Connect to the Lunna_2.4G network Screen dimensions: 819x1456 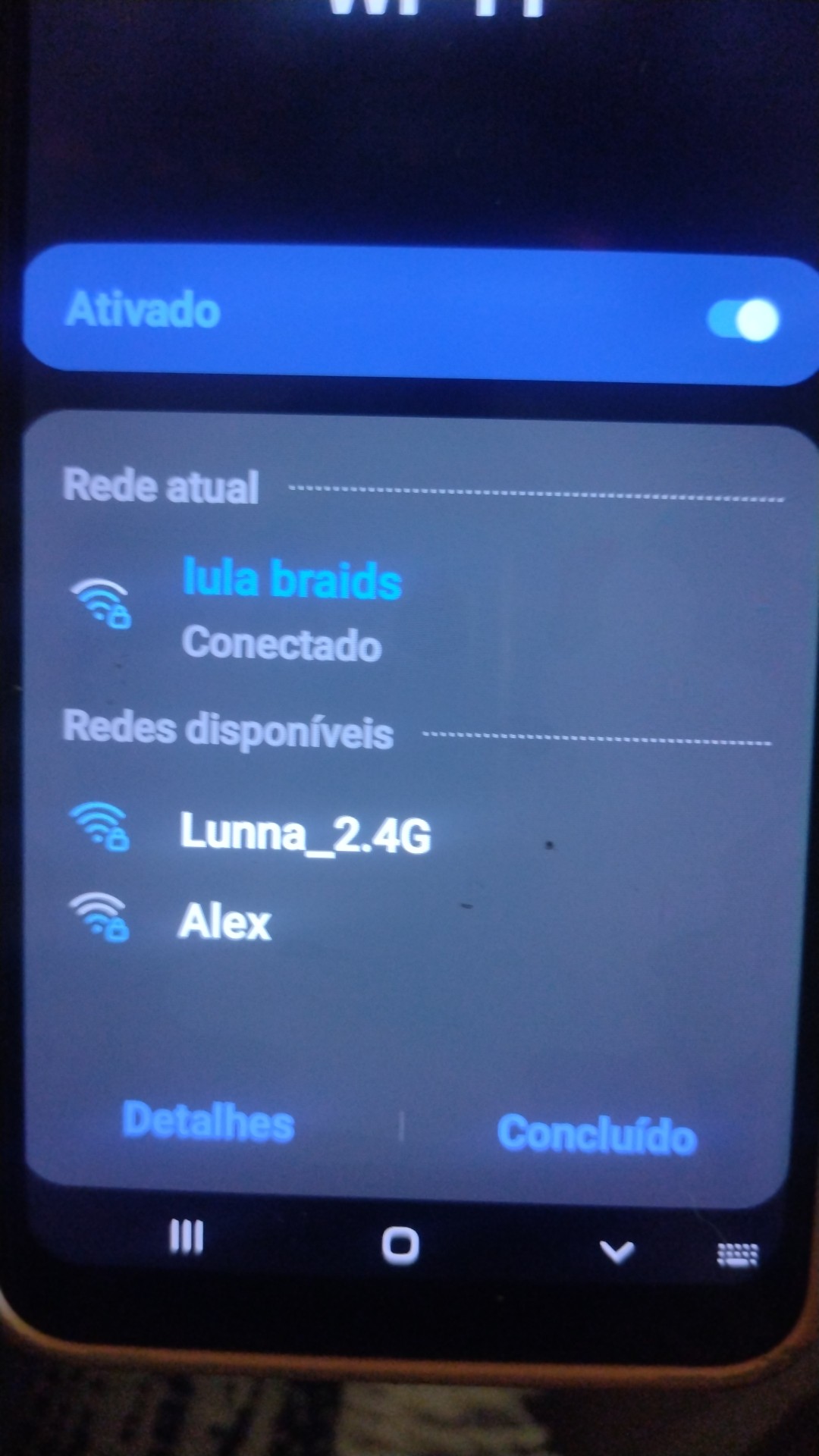coord(305,833)
